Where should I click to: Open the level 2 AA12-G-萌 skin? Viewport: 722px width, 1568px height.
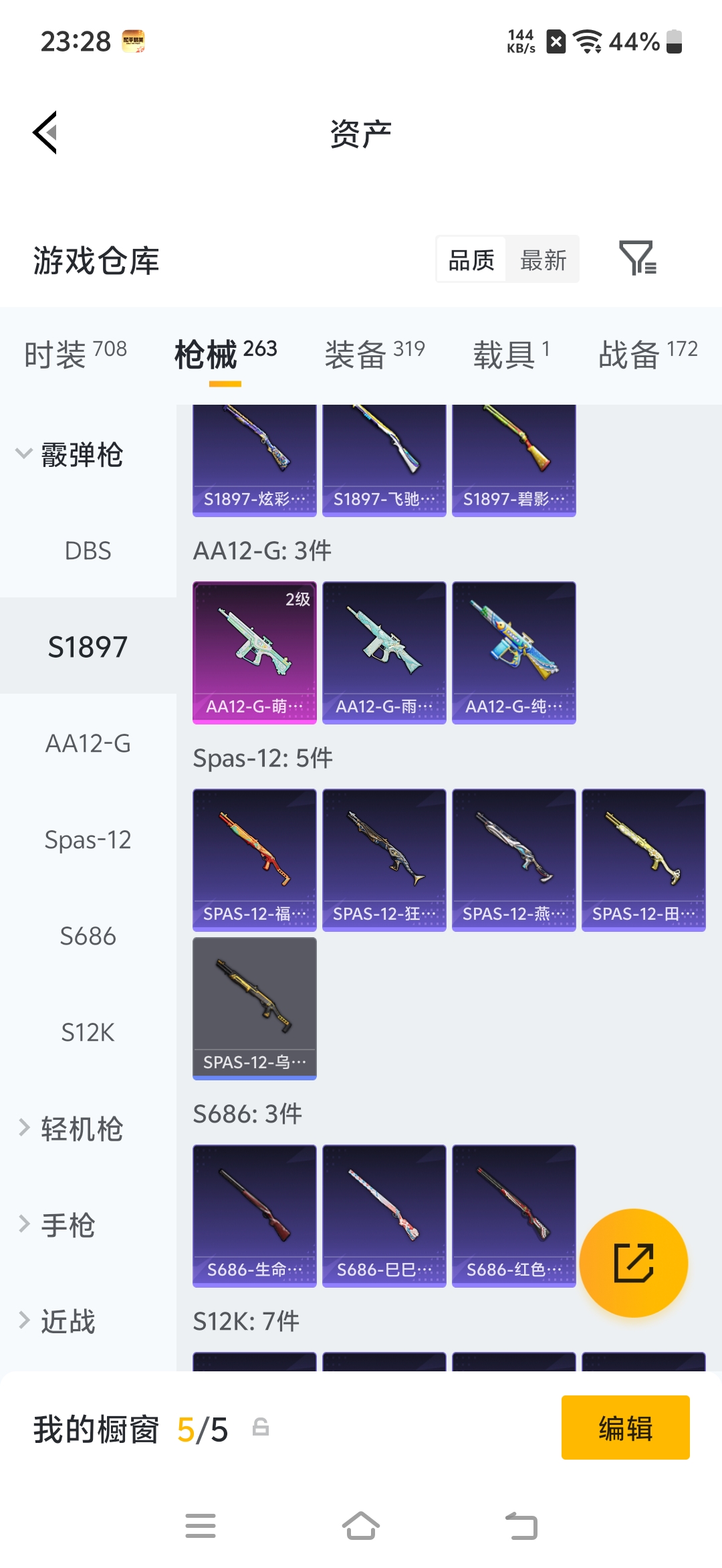point(255,652)
